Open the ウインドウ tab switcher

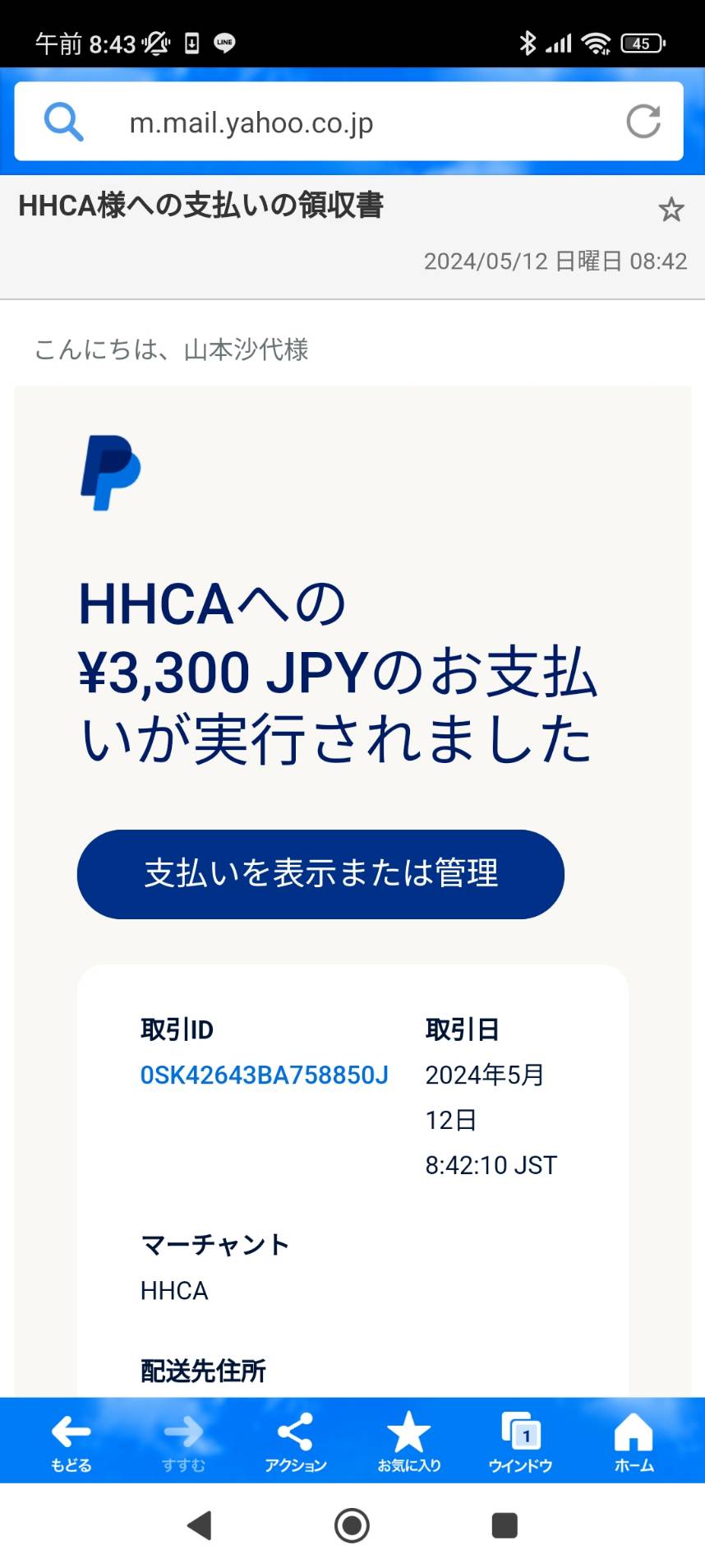(521, 1441)
